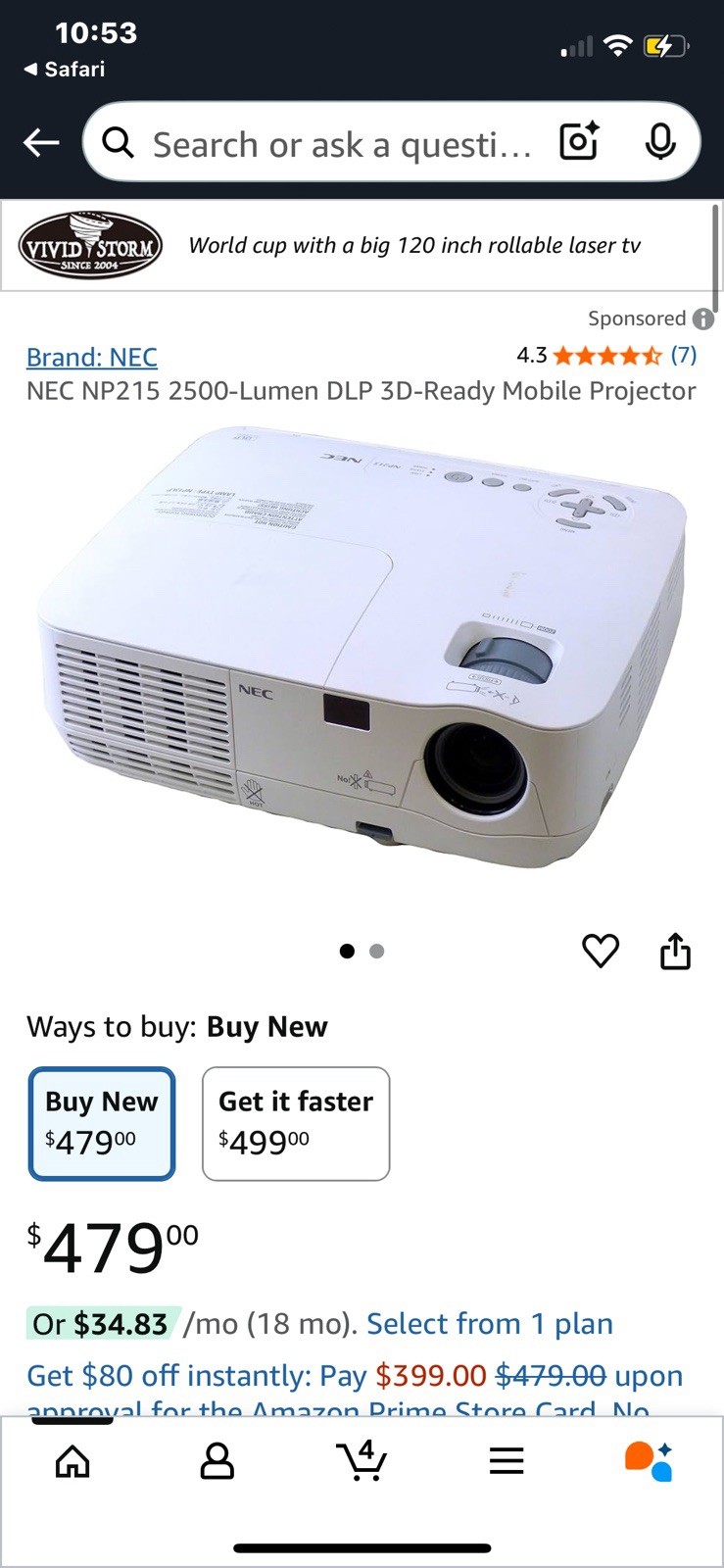View the 4.3 star customer ratings
Viewport: 724px width, 1568px height.
(607, 355)
